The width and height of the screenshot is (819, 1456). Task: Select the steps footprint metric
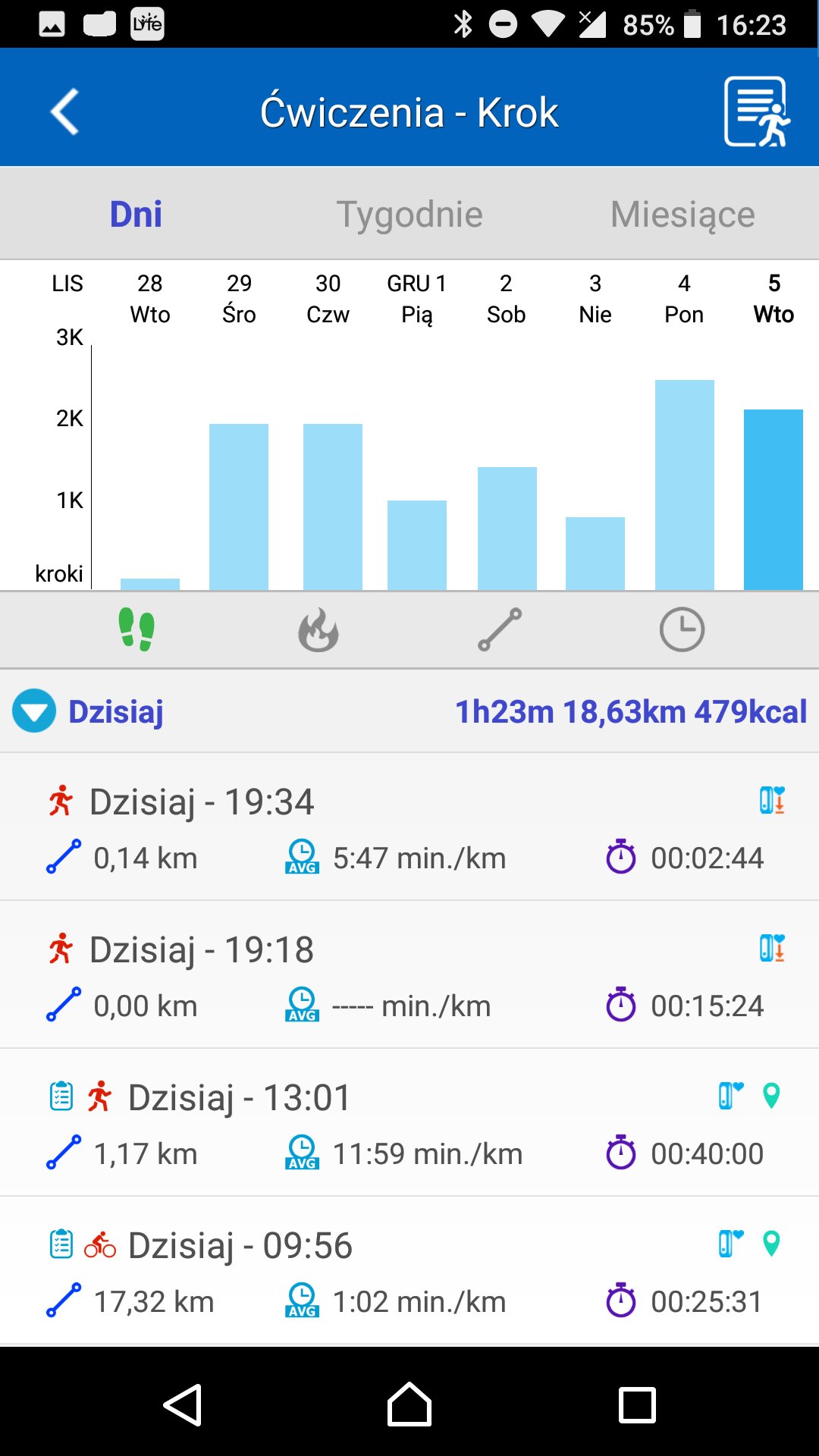pyautogui.click(x=136, y=629)
